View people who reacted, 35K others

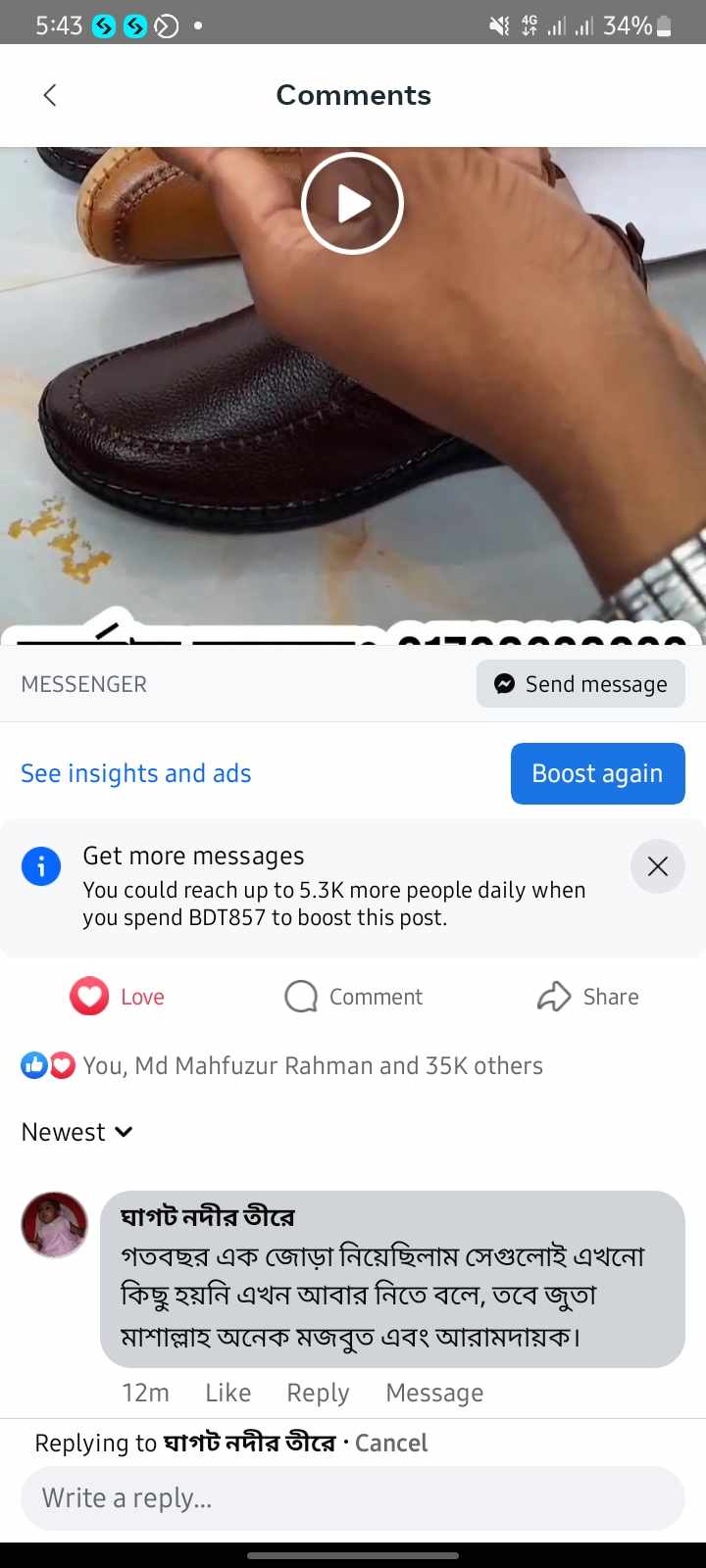tap(312, 1065)
